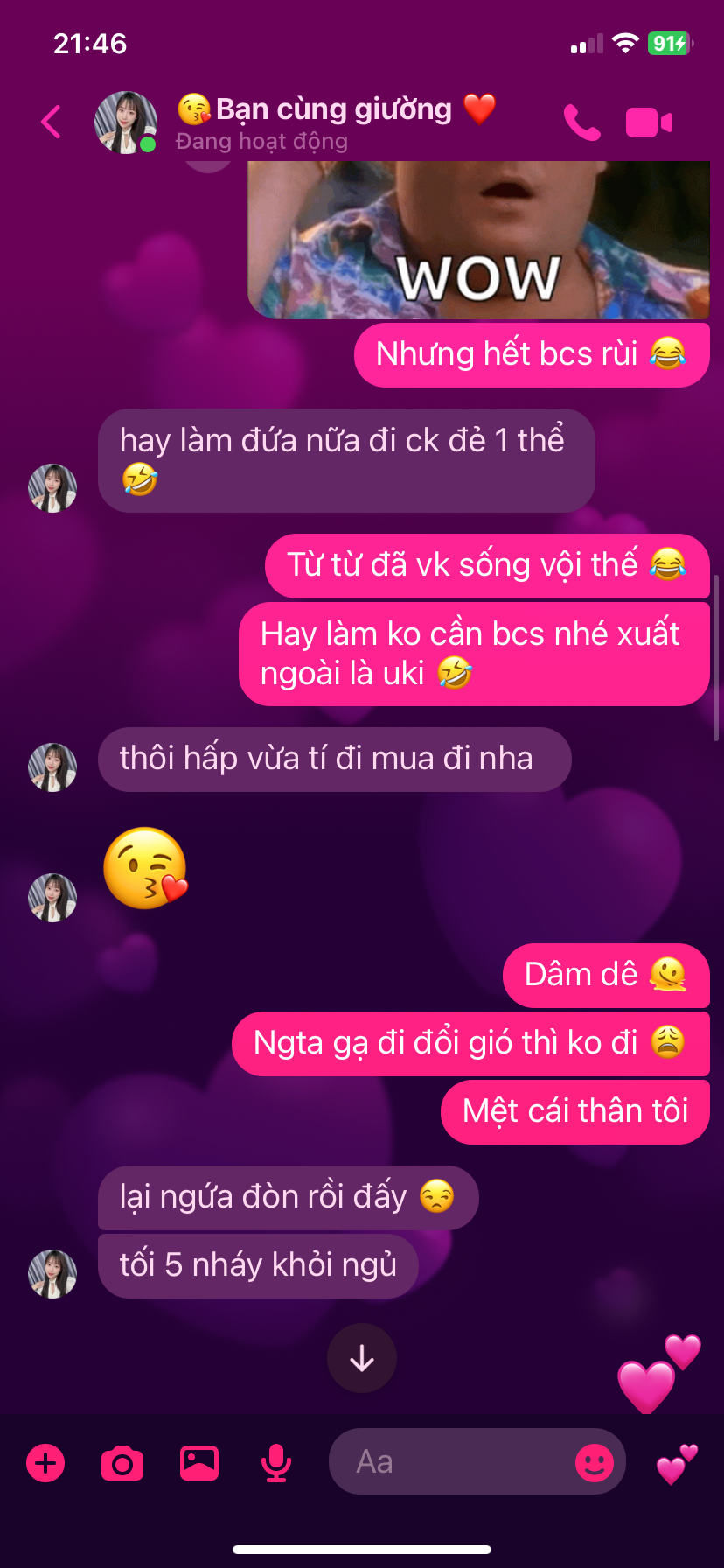
Task: Open more attachment options
Action: [45, 1463]
